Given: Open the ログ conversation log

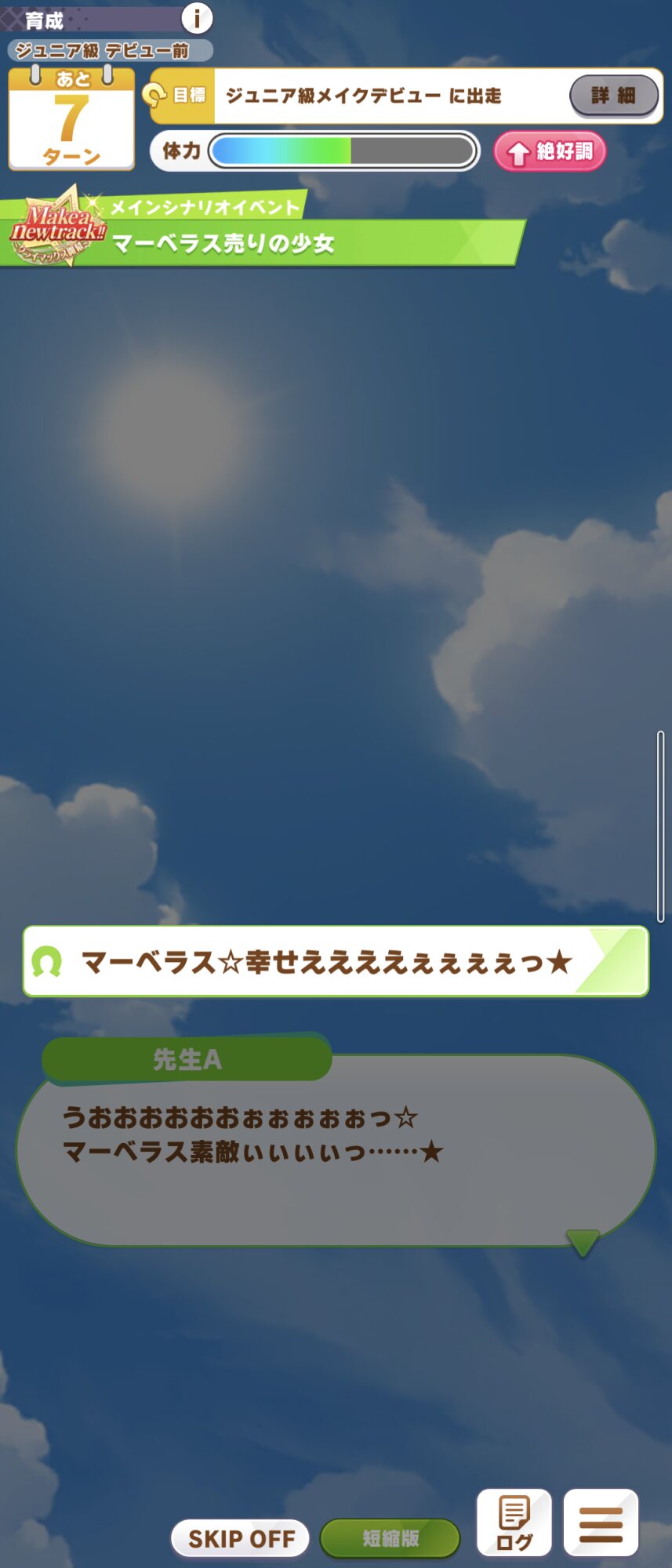Looking at the screenshot, I should pyautogui.click(x=514, y=1523).
